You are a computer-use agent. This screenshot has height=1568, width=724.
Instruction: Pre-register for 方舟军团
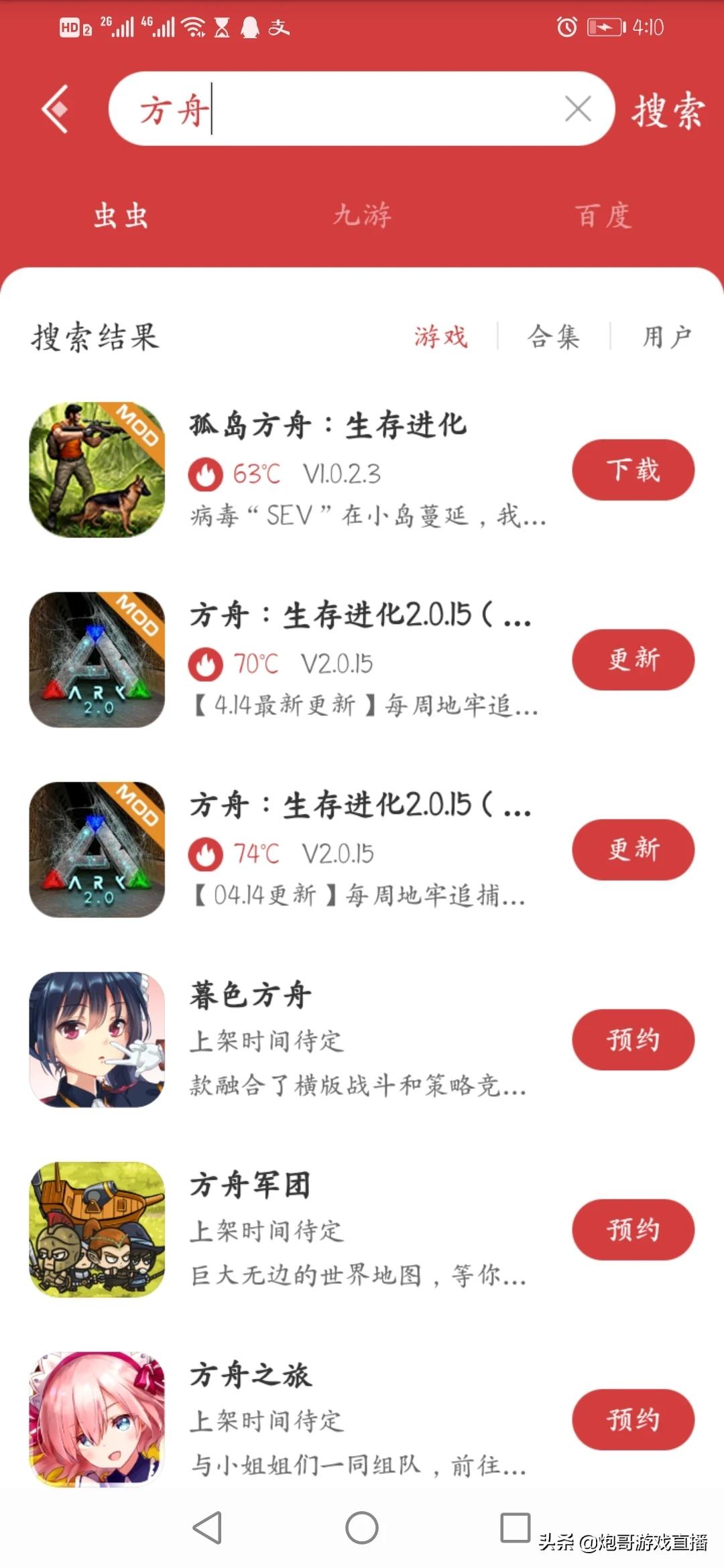pyautogui.click(x=633, y=1230)
